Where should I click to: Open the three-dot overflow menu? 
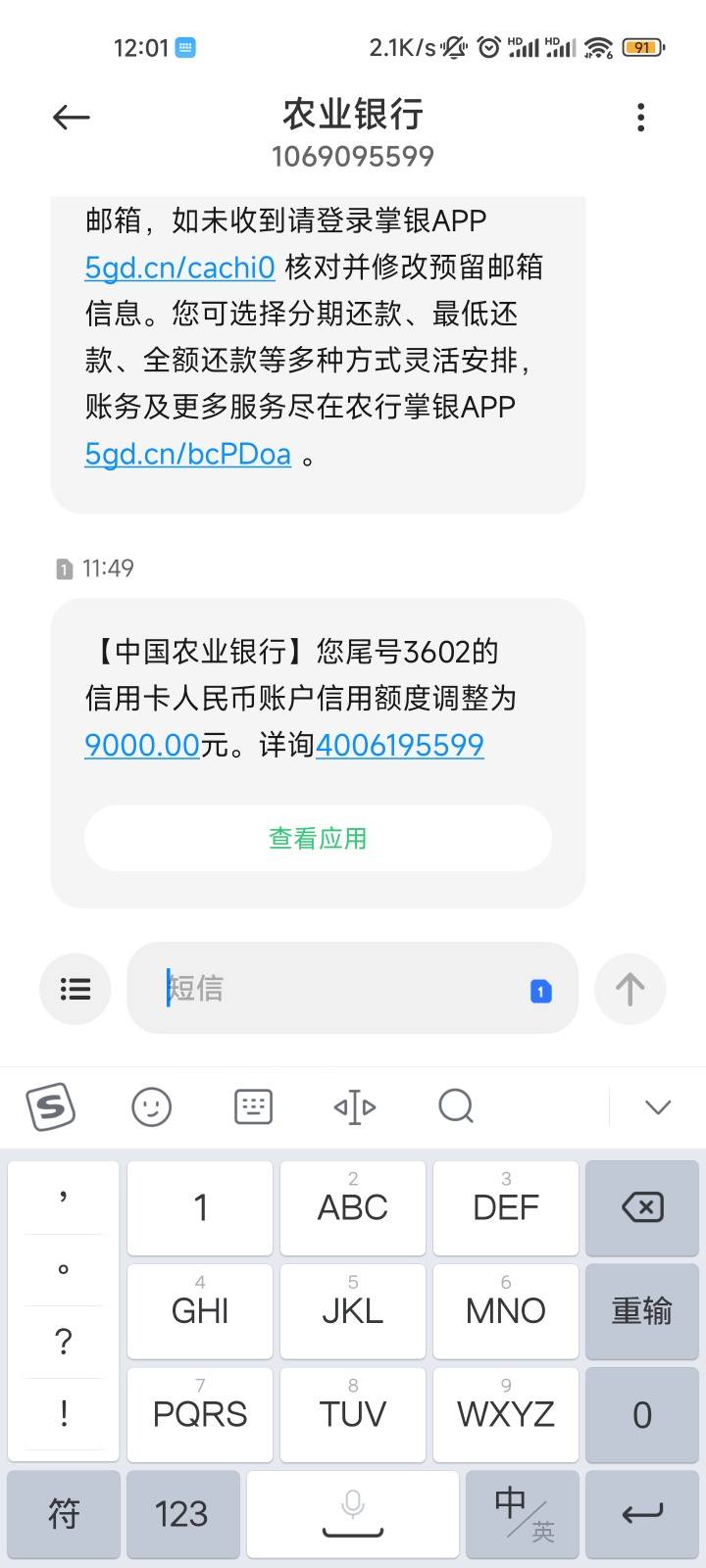pyautogui.click(x=641, y=118)
